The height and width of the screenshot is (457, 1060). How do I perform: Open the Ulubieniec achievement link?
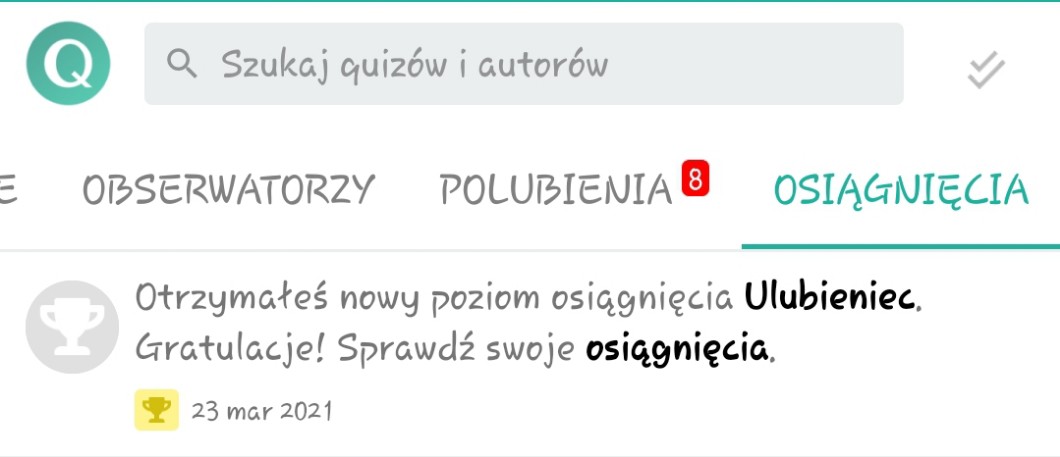click(829, 297)
